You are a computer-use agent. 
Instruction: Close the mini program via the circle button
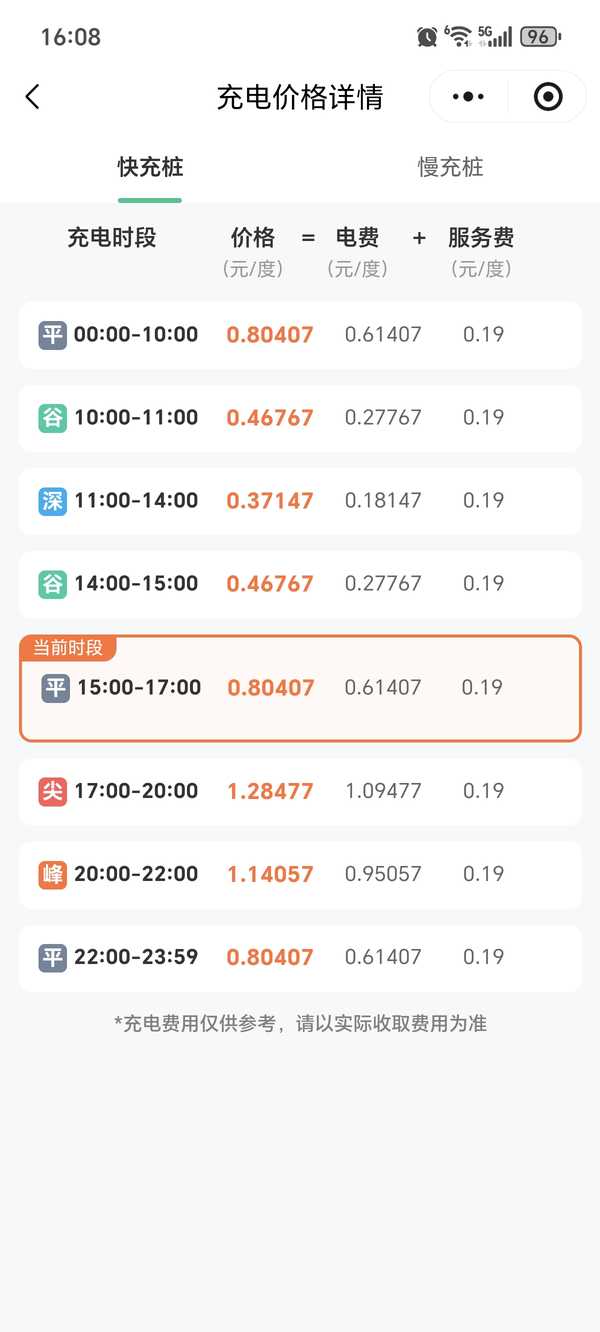coord(548,97)
